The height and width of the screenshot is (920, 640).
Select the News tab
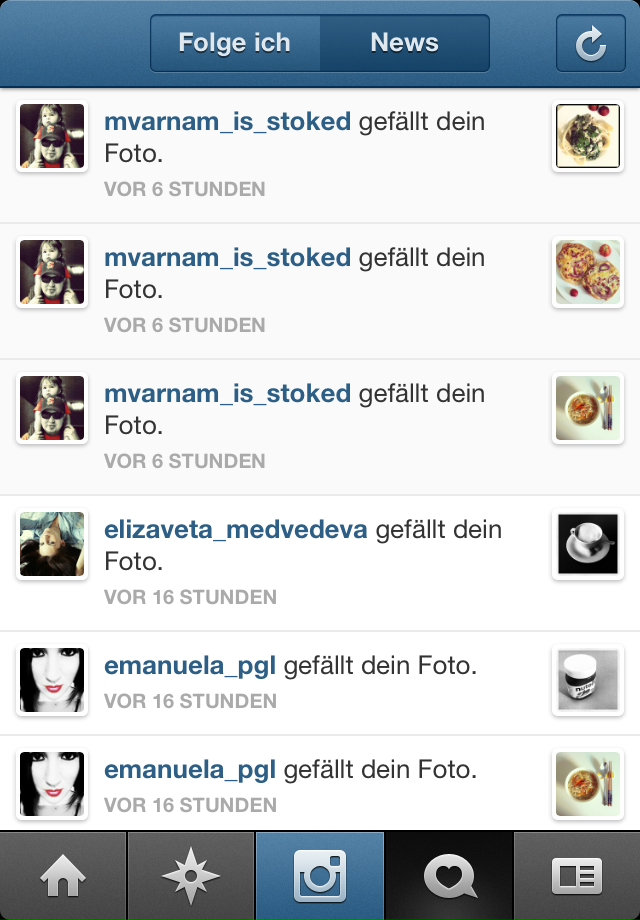[x=404, y=43]
